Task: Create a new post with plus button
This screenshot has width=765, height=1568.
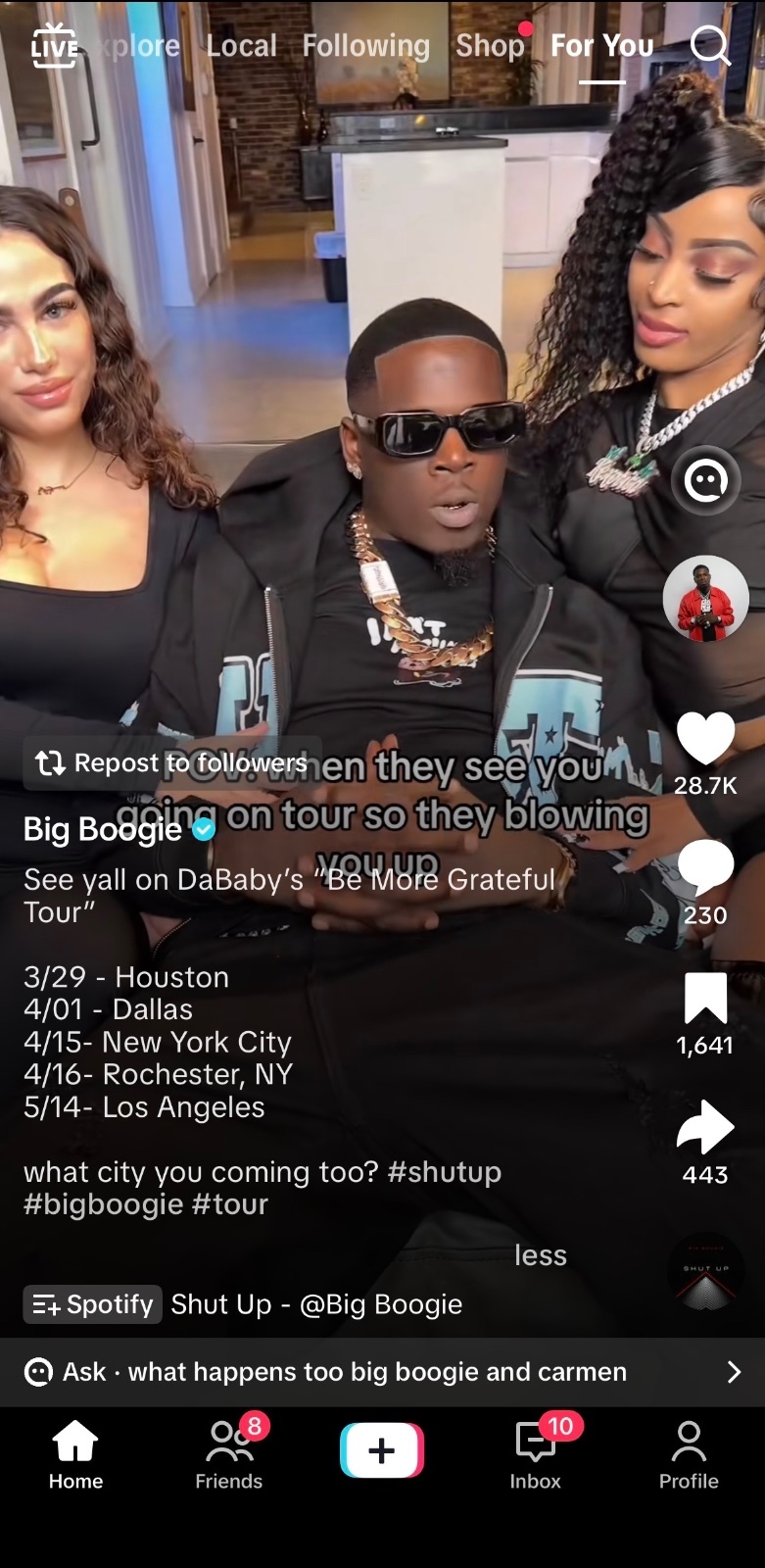Action: (x=382, y=1449)
